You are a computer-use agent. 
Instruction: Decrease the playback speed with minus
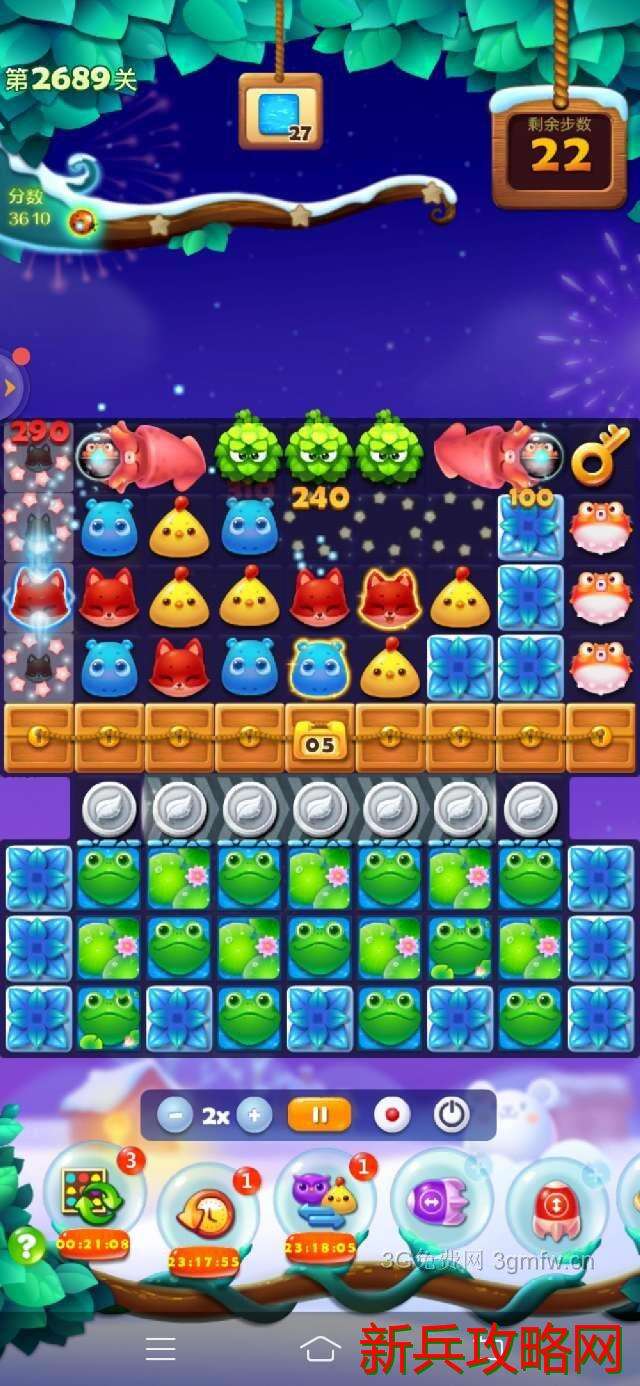pos(174,1116)
